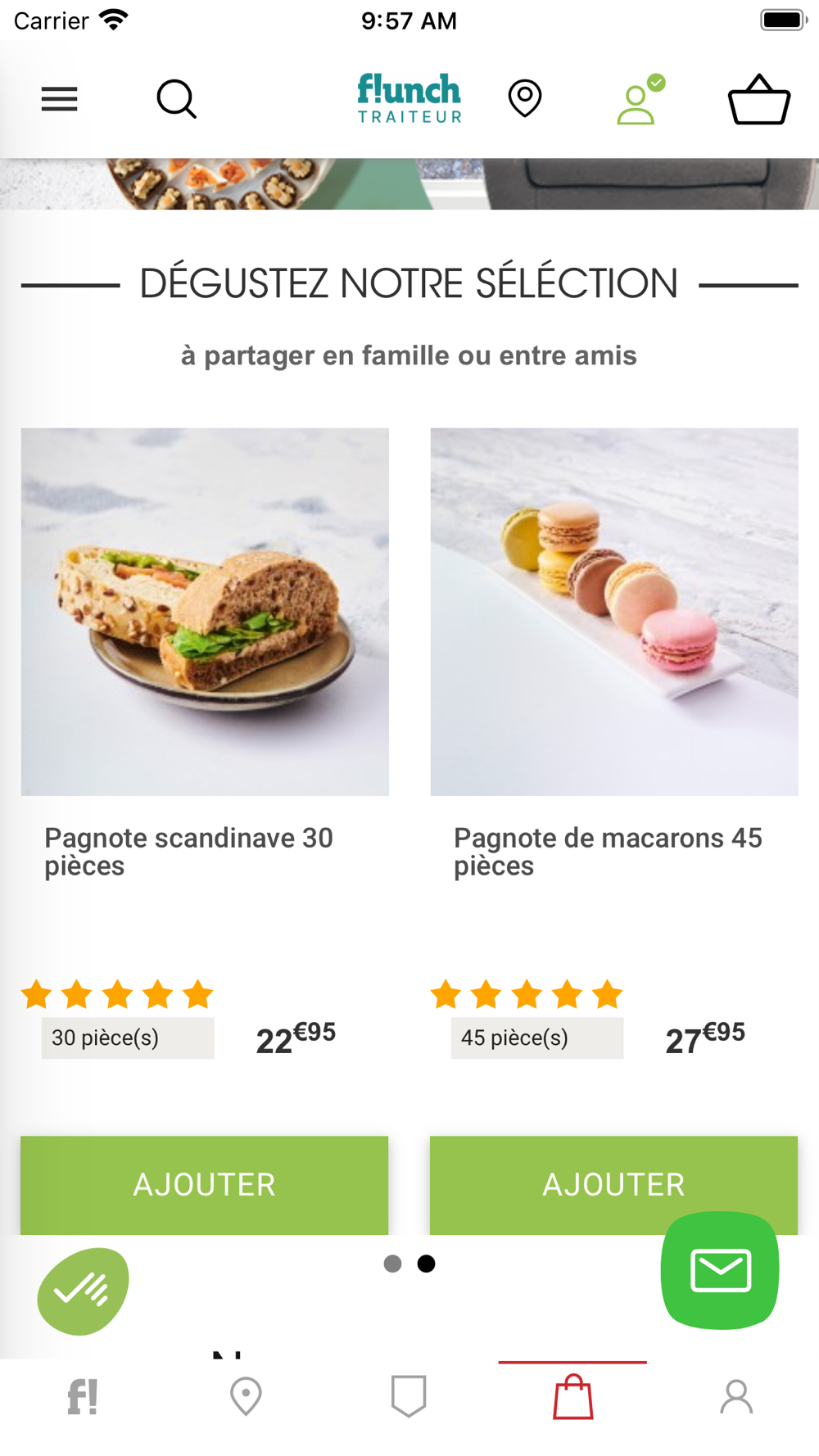
Task: Open the store locator pin in header
Action: tap(525, 98)
